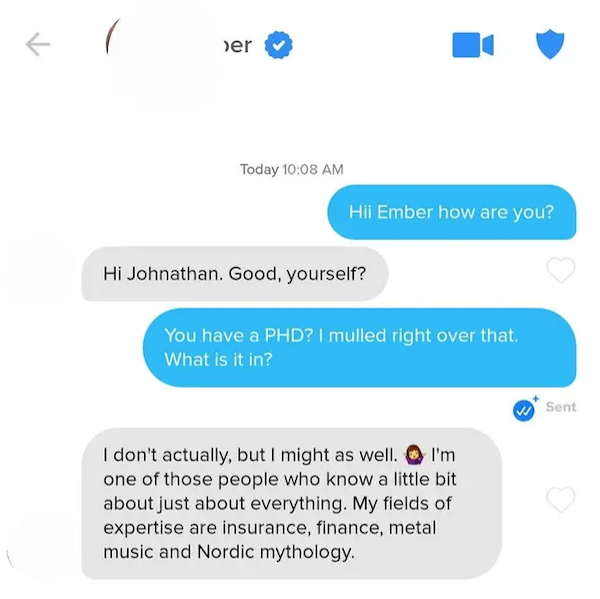
Task: Like the message about Nordic mythology
Action: coord(563,498)
